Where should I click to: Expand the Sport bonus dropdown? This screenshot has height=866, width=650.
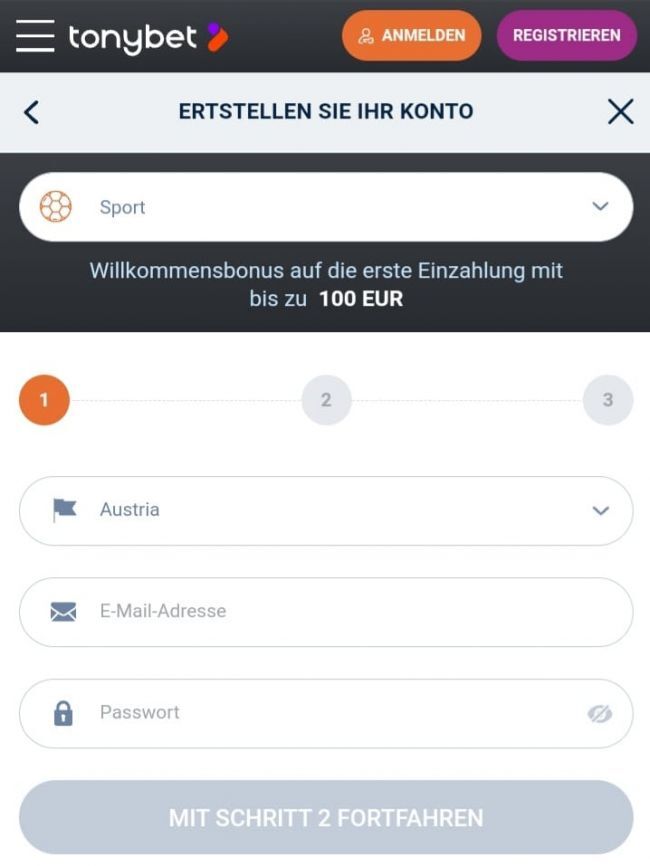tap(326, 207)
